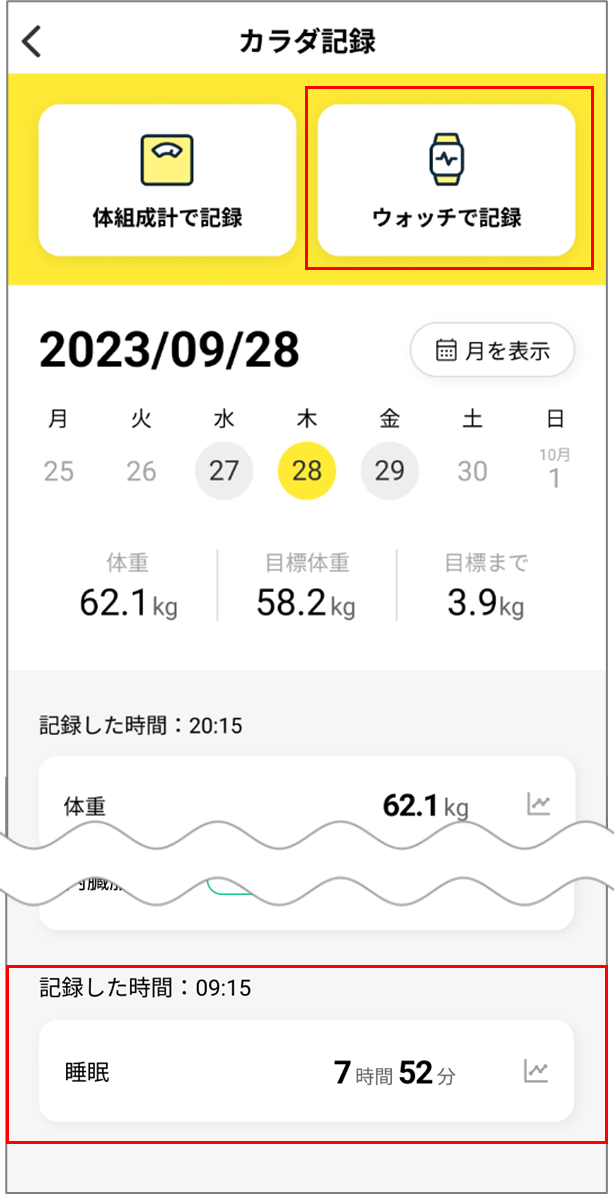Select Tuesday the 26th
Viewport: 614px width, 1194px height.
point(141,471)
